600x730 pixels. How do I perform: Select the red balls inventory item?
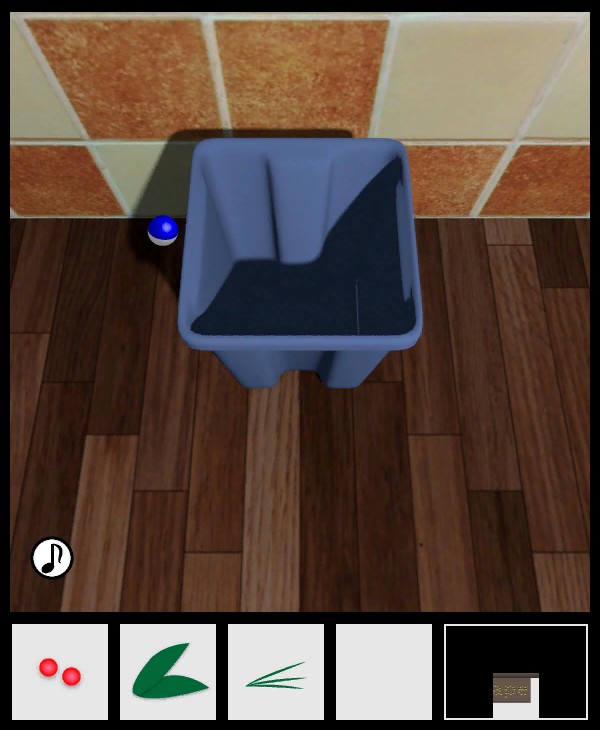[x=60, y=672]
